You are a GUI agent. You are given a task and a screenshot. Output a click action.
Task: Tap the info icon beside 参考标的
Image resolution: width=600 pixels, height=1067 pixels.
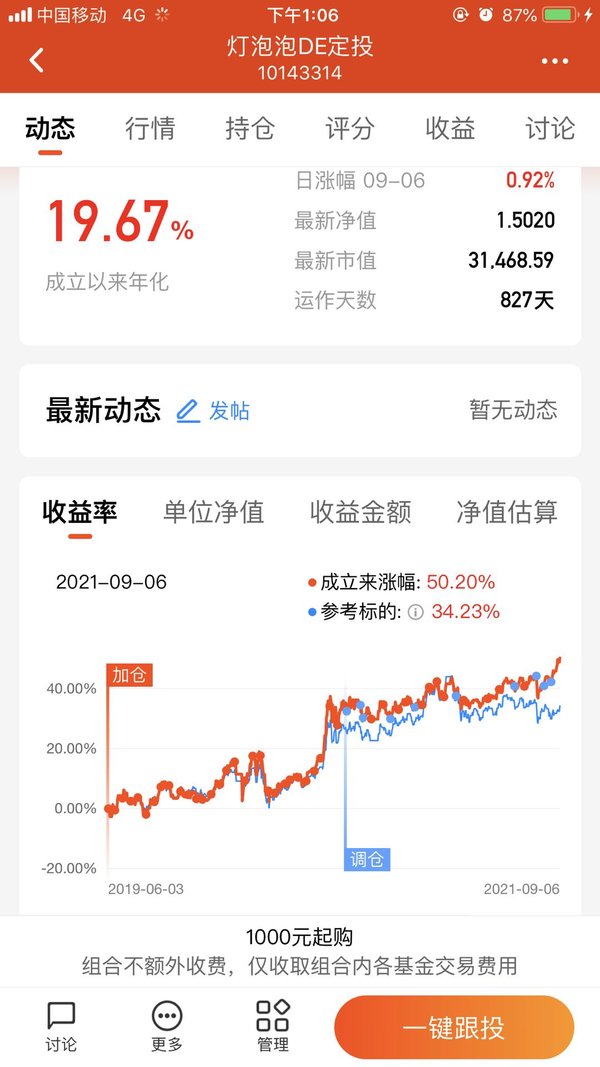[x=415, y=612]
